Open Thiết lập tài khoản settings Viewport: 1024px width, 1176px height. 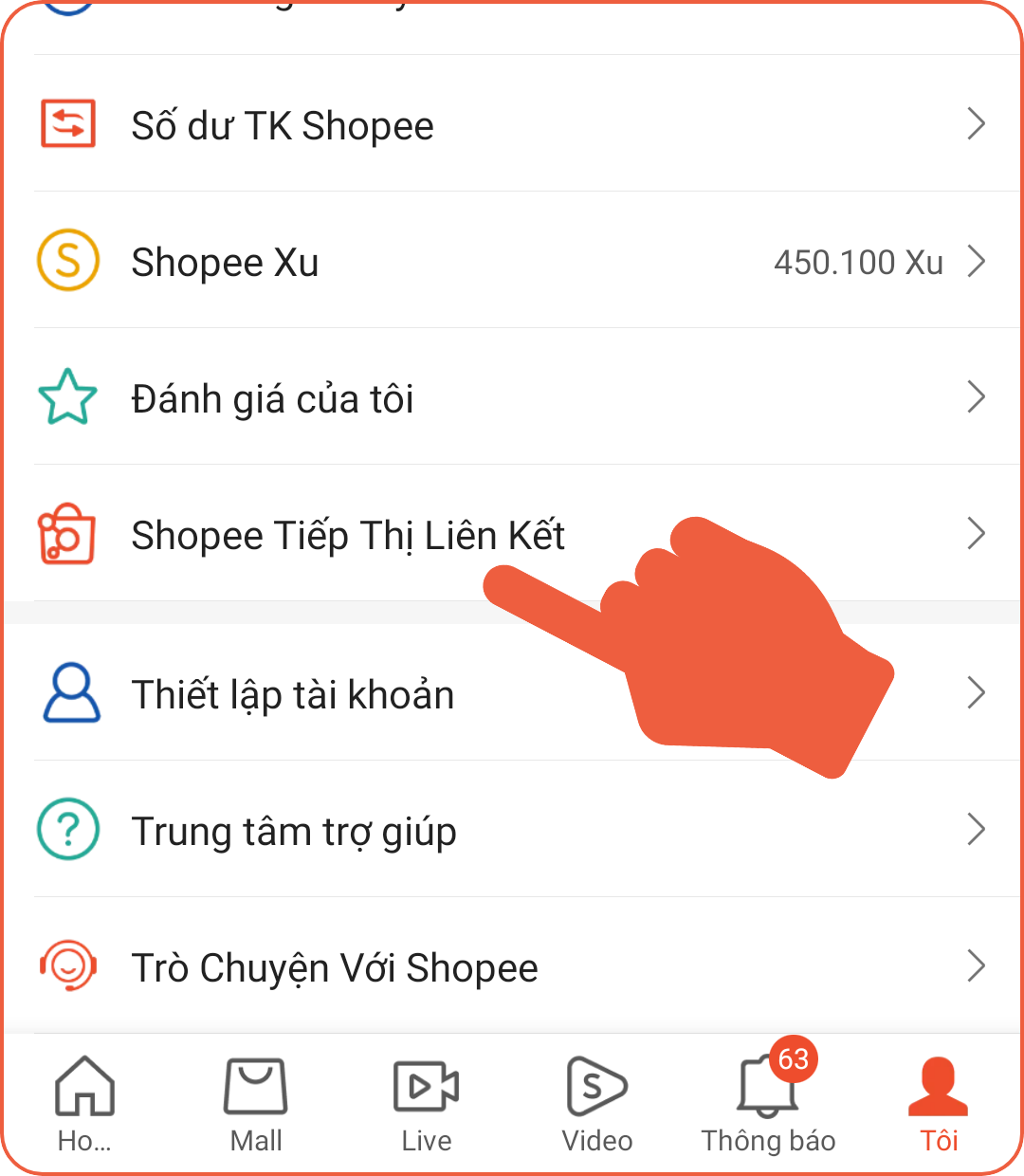pyautogui.click(x=292, y=694)
